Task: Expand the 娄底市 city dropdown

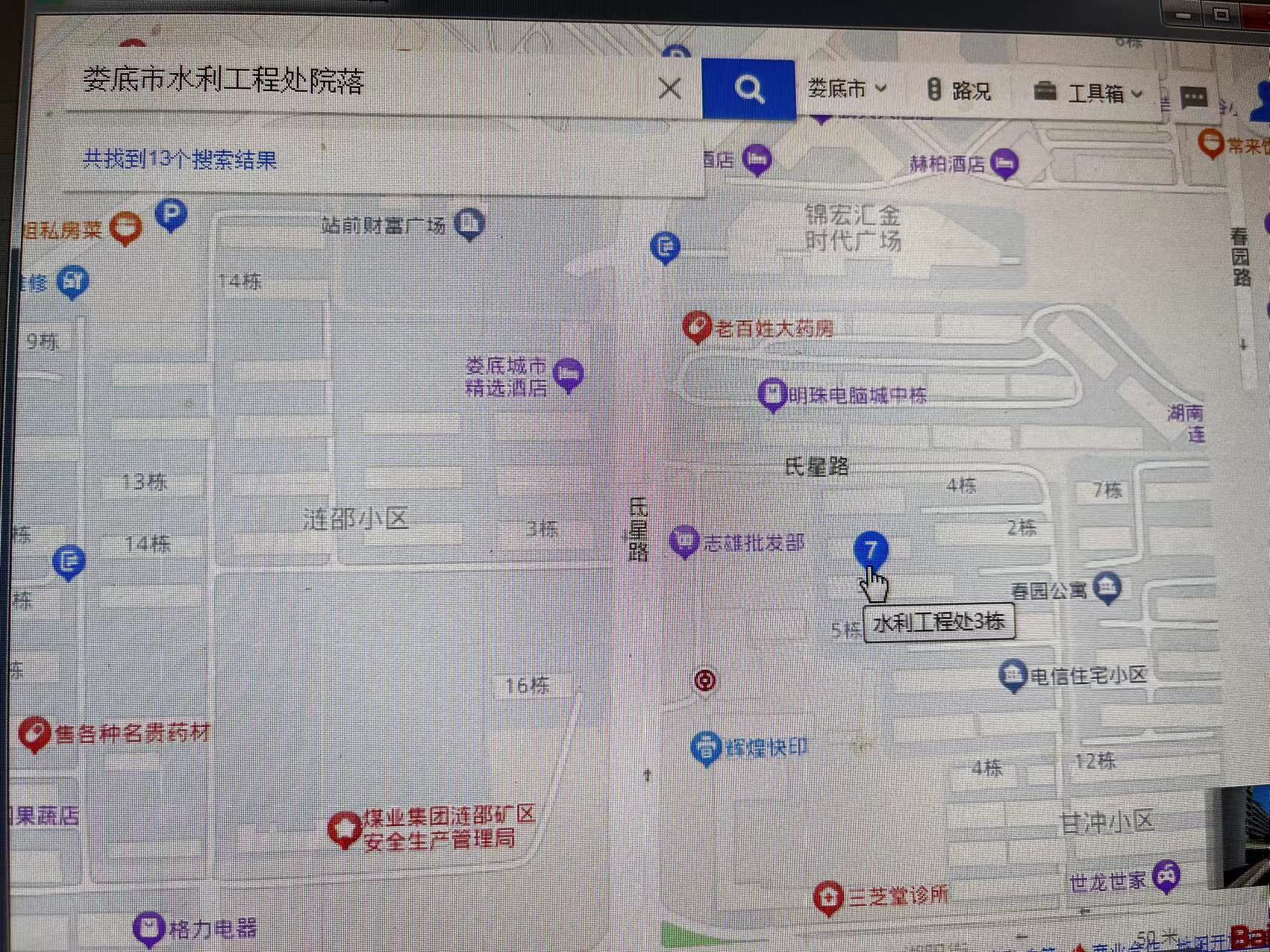Action: (x=847, y=89)
